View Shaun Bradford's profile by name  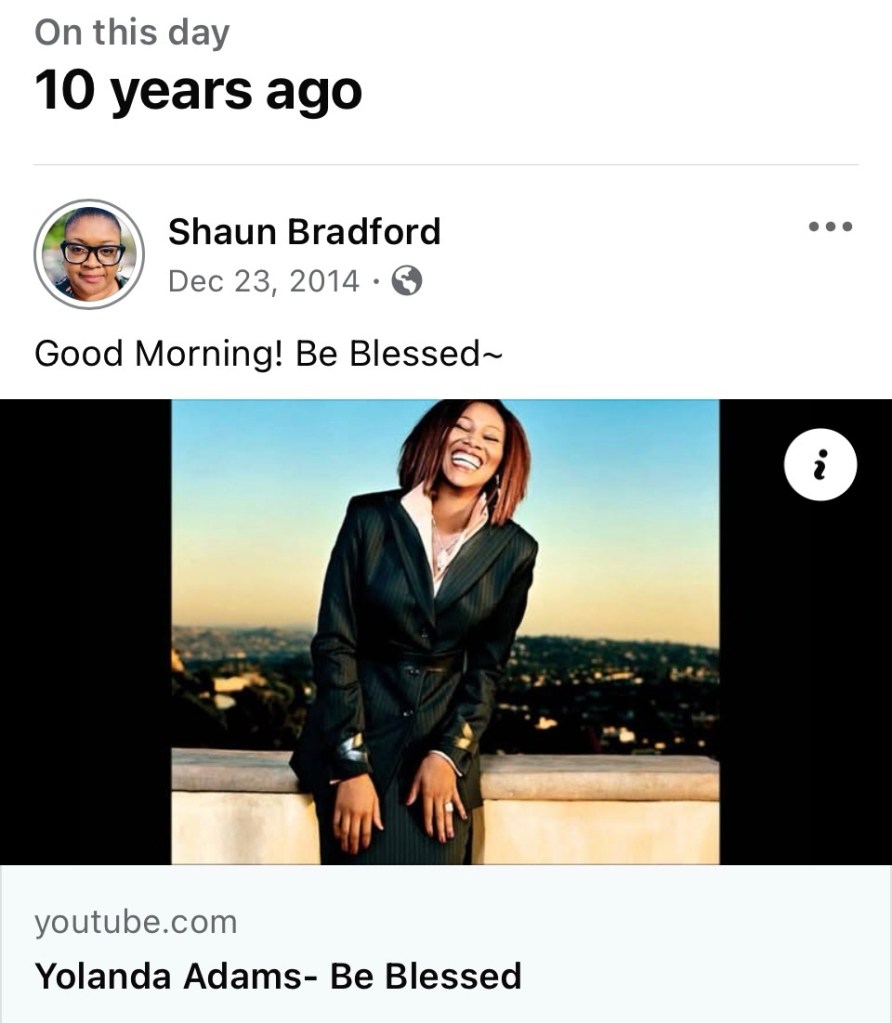tap(304, 232)
